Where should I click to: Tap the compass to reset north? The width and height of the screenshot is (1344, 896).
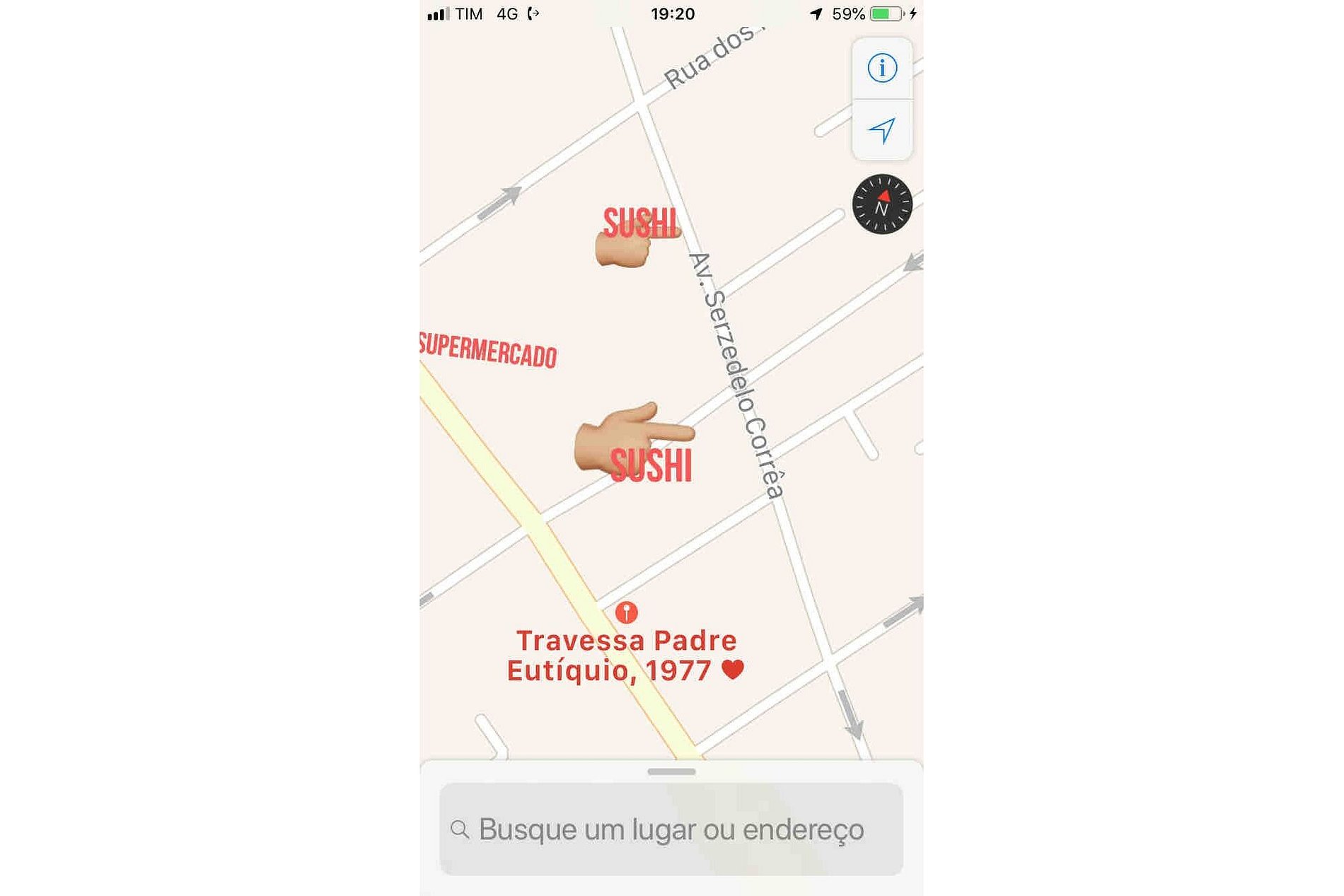[x=881, y=204]
